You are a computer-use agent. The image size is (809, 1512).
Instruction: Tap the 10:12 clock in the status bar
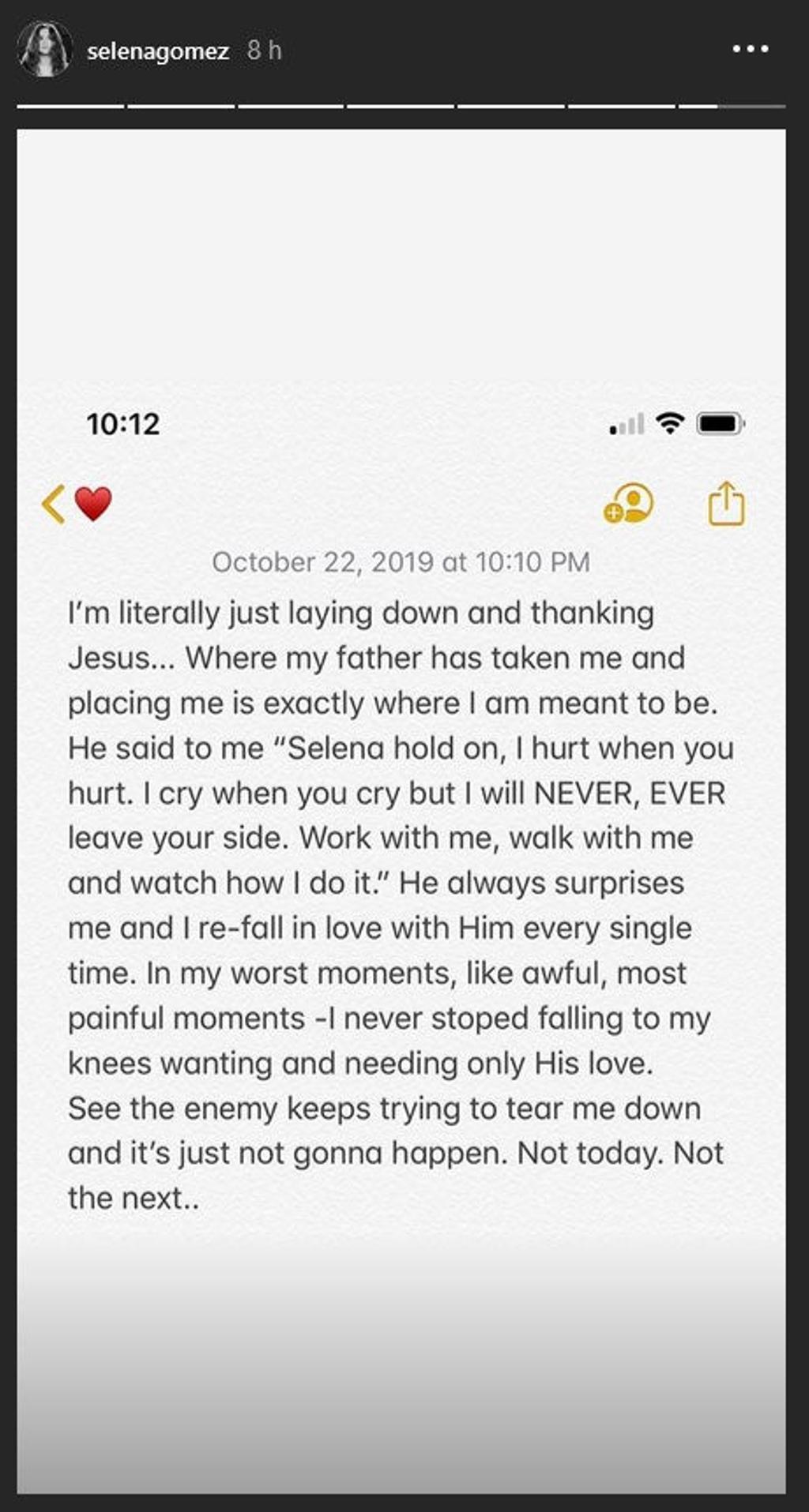click(122, 424)
